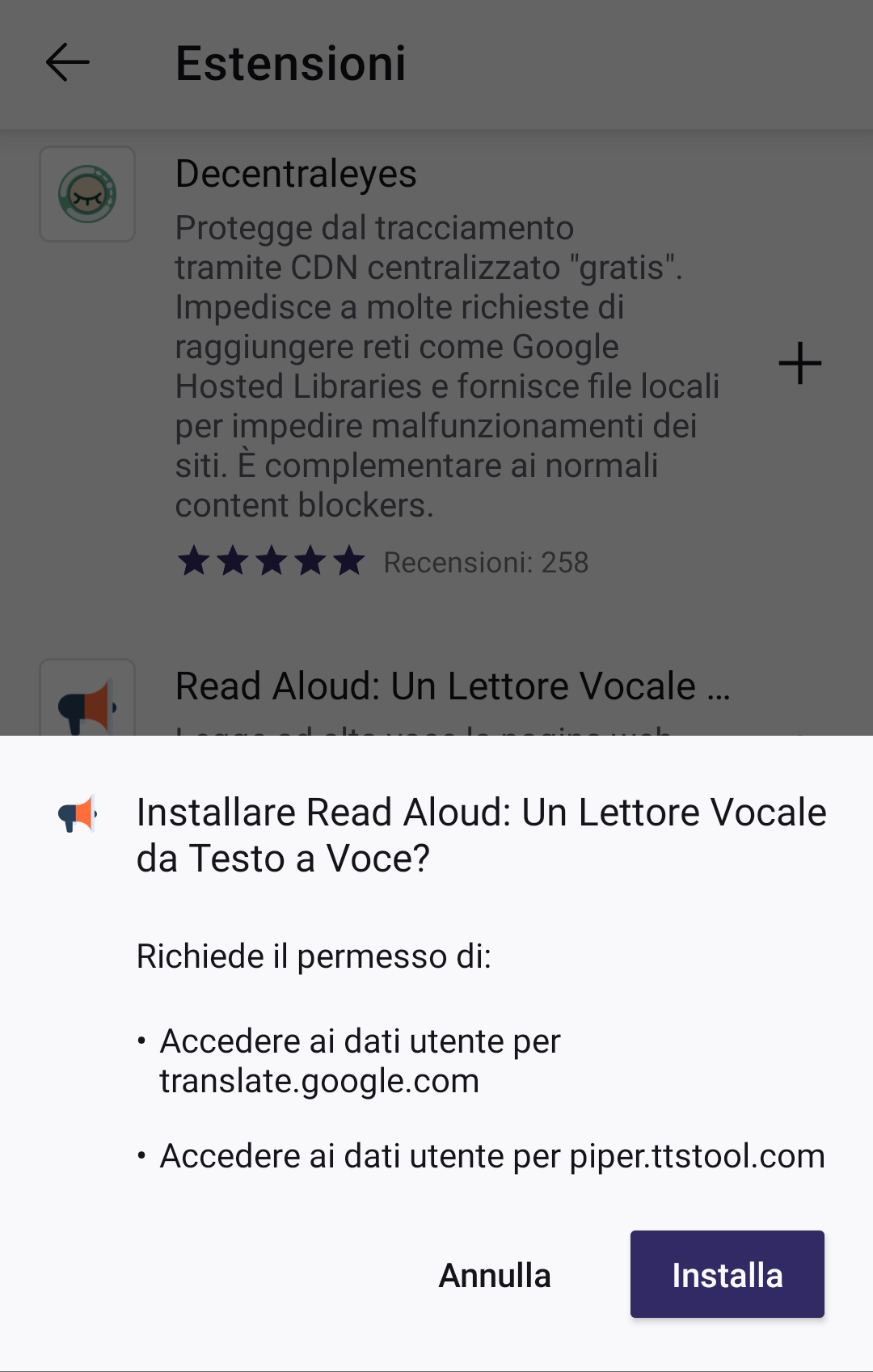The height and width of the screenshot is (1372, 873).
Task: Tap the plus icon to add Decentraleyes
Action: click(x=799, y=364)
